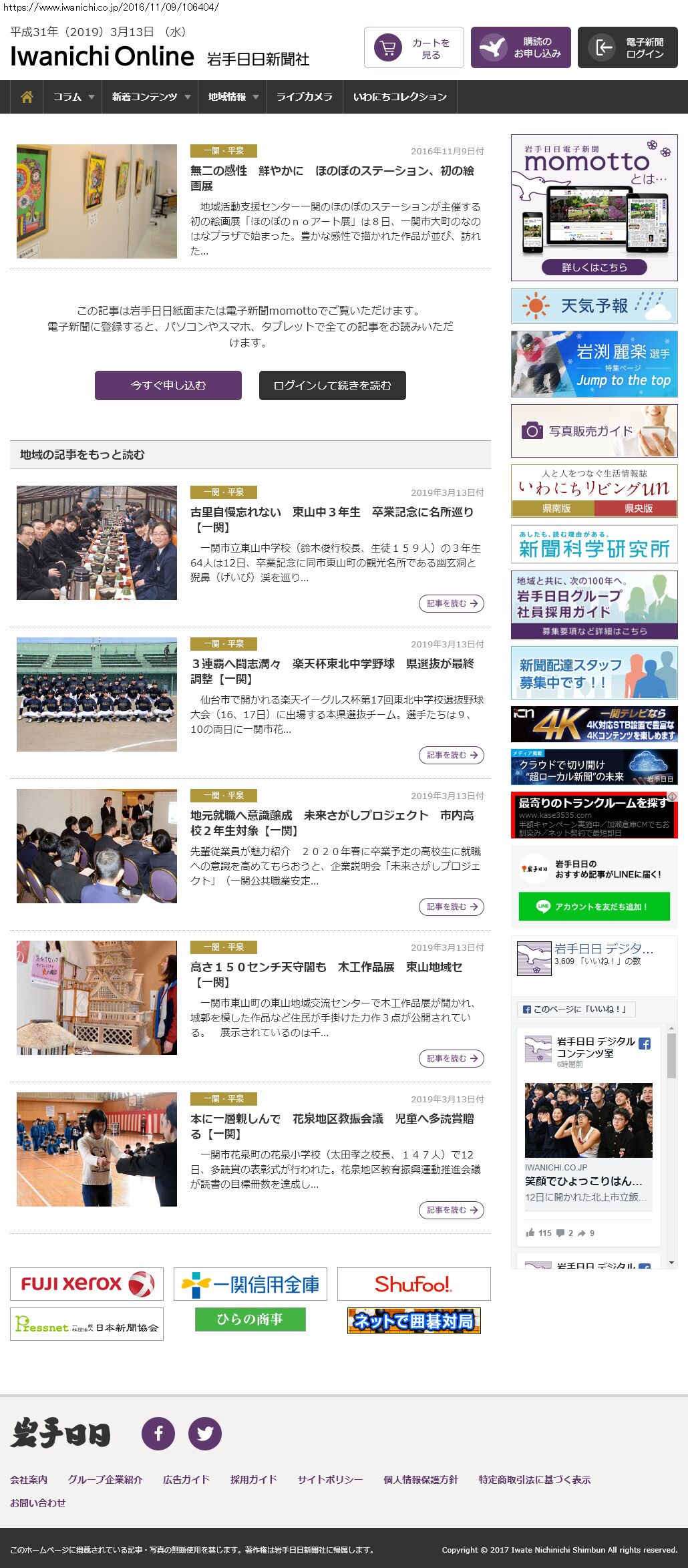
Task: Like this page on Facebook
Action: [x=576, y=1009]
